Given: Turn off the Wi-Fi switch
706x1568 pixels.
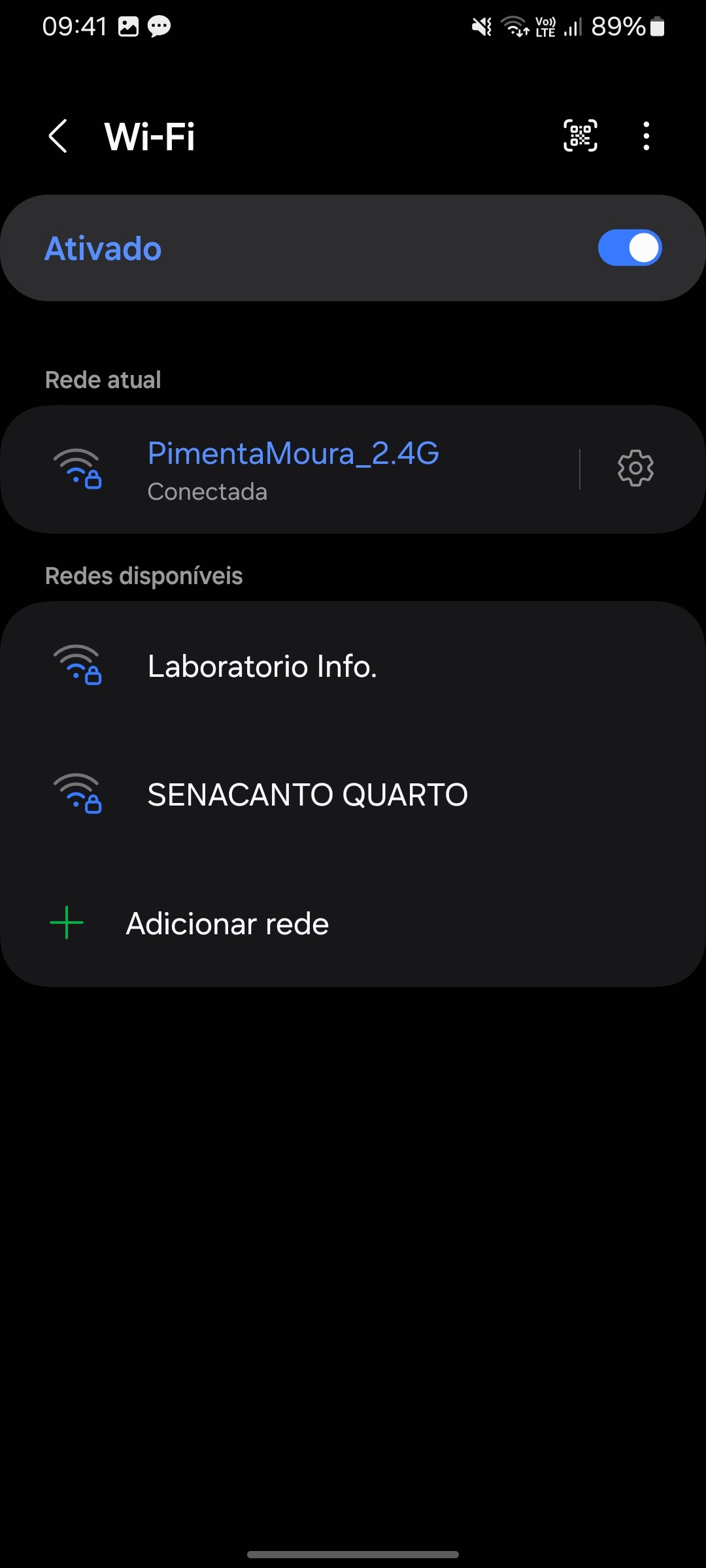Looking at the screenshot, I should point(629,248).
